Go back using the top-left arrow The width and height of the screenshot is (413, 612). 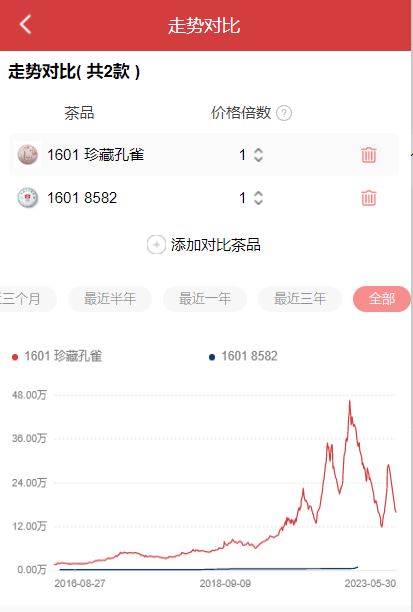(x=26, y=25)
